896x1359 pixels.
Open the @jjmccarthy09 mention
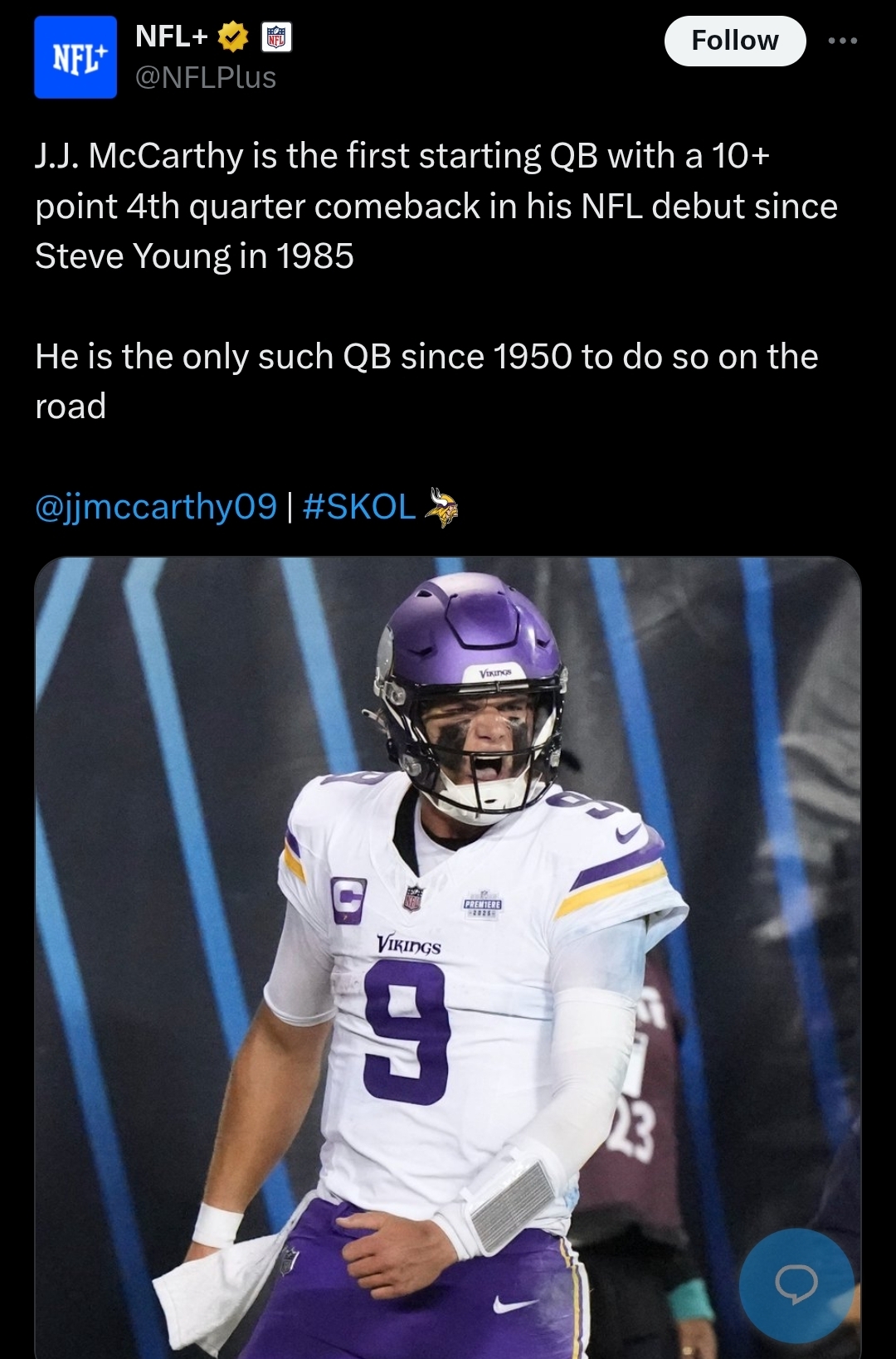[156, 506]
